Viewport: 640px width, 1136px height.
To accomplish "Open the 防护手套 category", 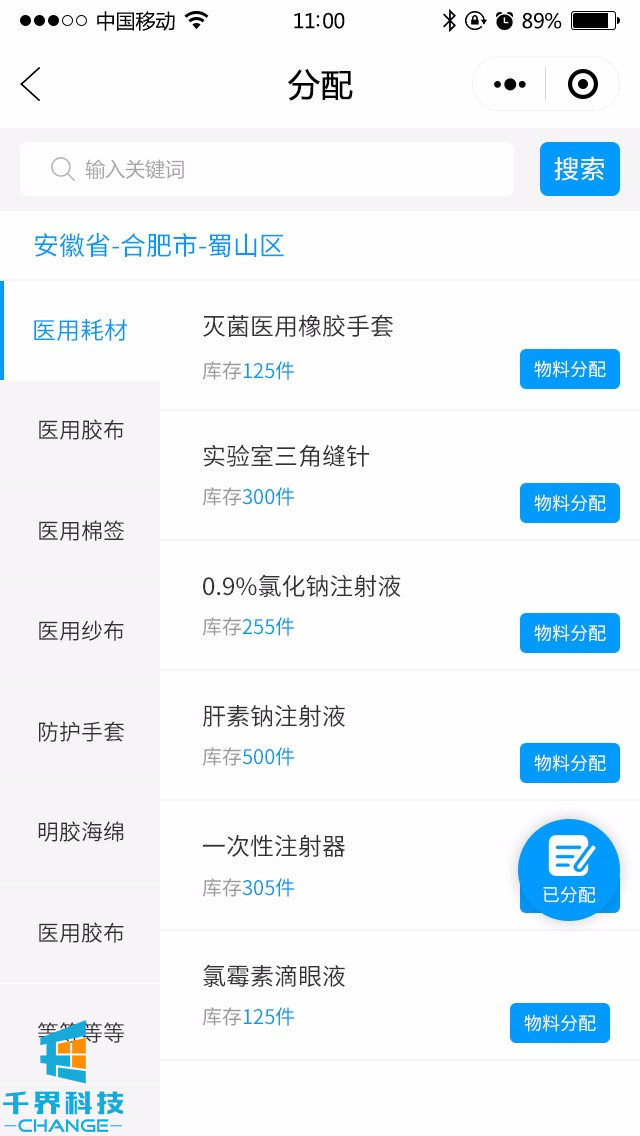I will (x=81, y=732).
